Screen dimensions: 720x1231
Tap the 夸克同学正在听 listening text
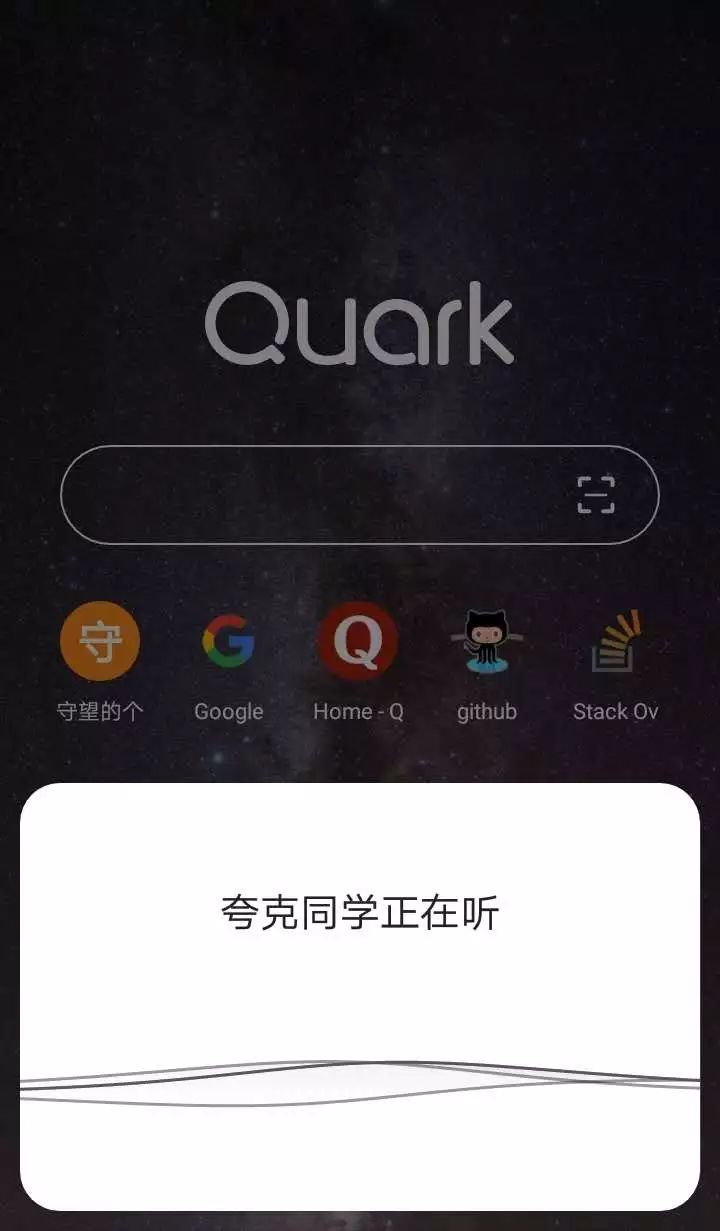[360, 912]
